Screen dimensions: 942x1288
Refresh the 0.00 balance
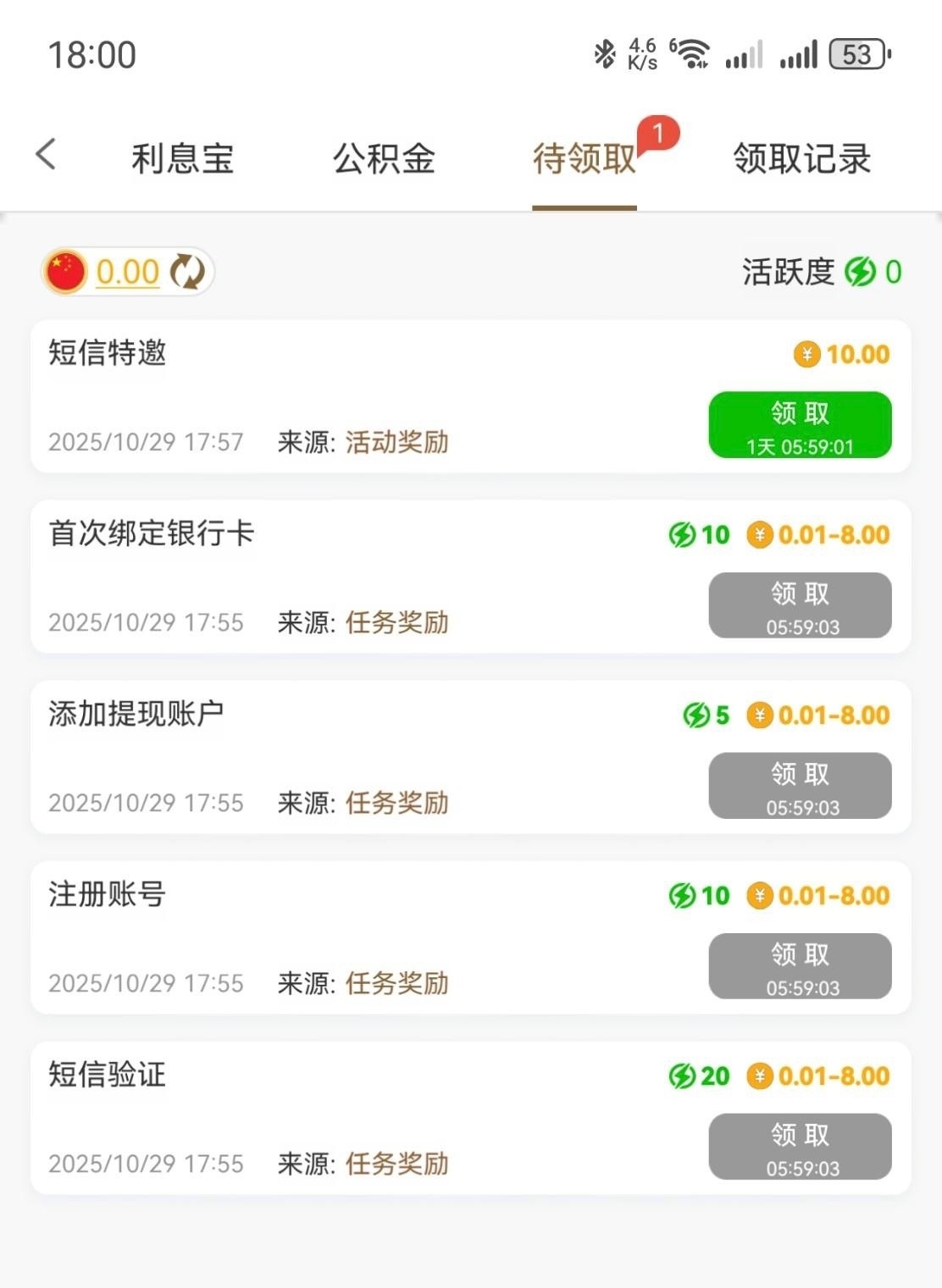[187, 272]
